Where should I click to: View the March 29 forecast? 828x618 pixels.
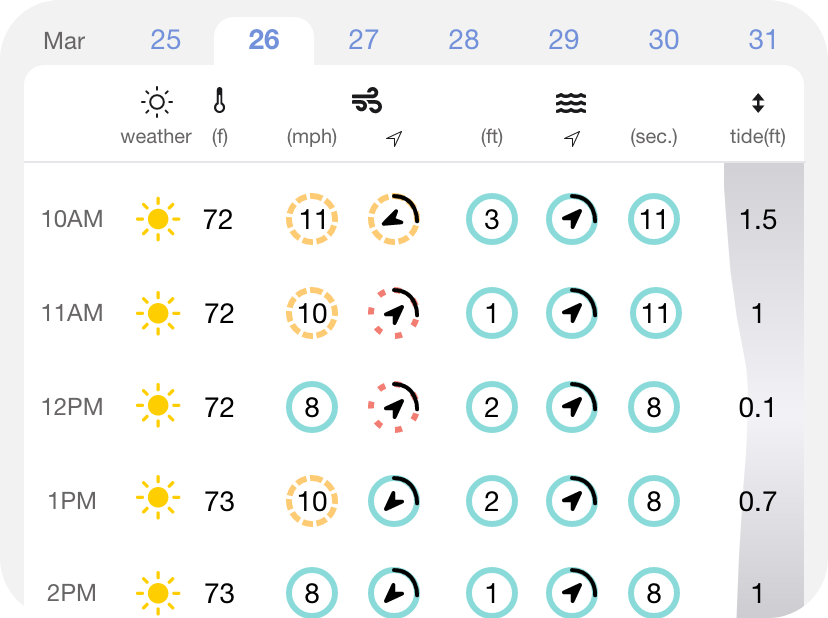pyautogui.click(x=563, y=40)
